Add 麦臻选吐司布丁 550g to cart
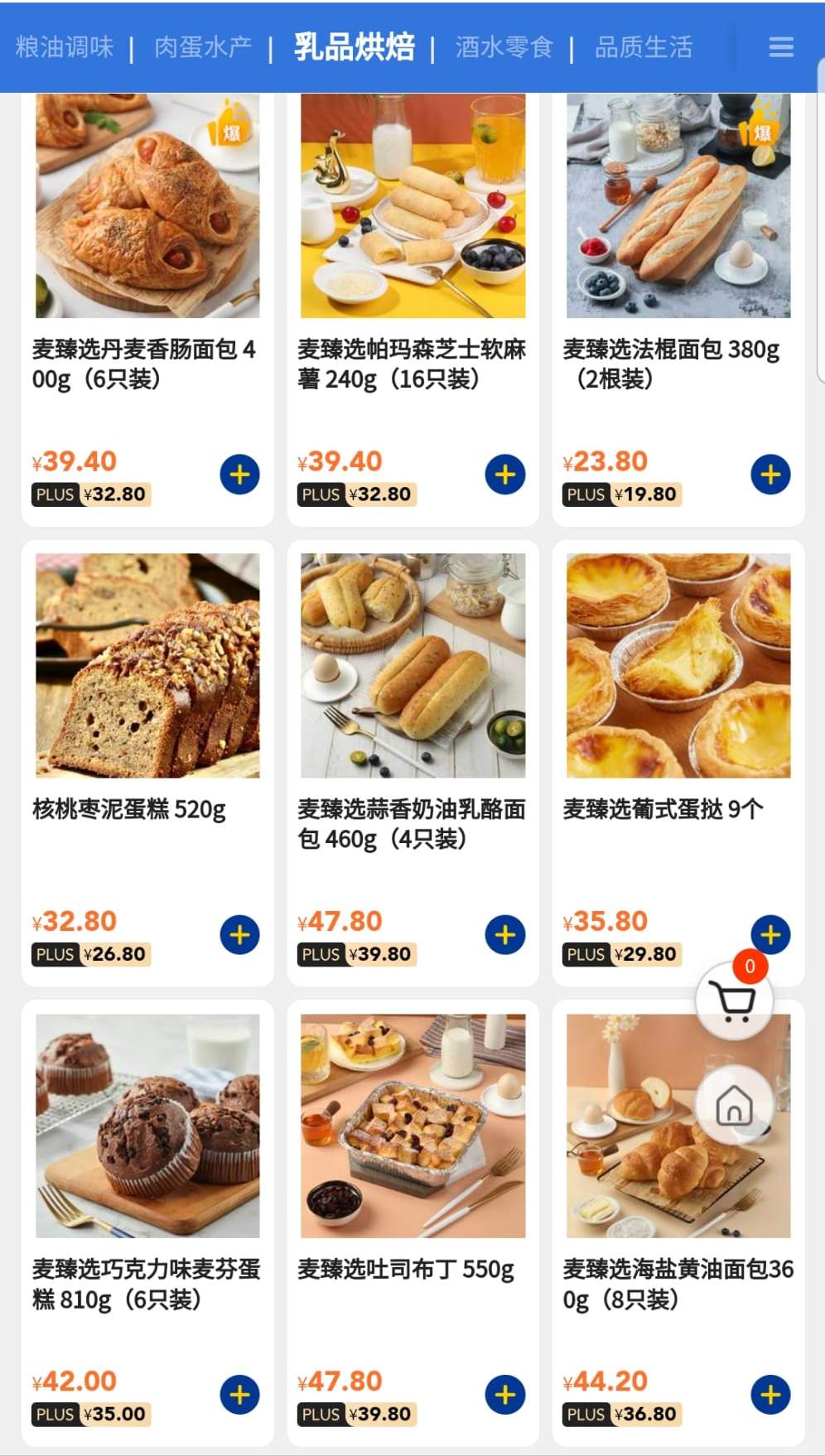This screenshot has width=825, height=1456. (x=505, y=1395)
